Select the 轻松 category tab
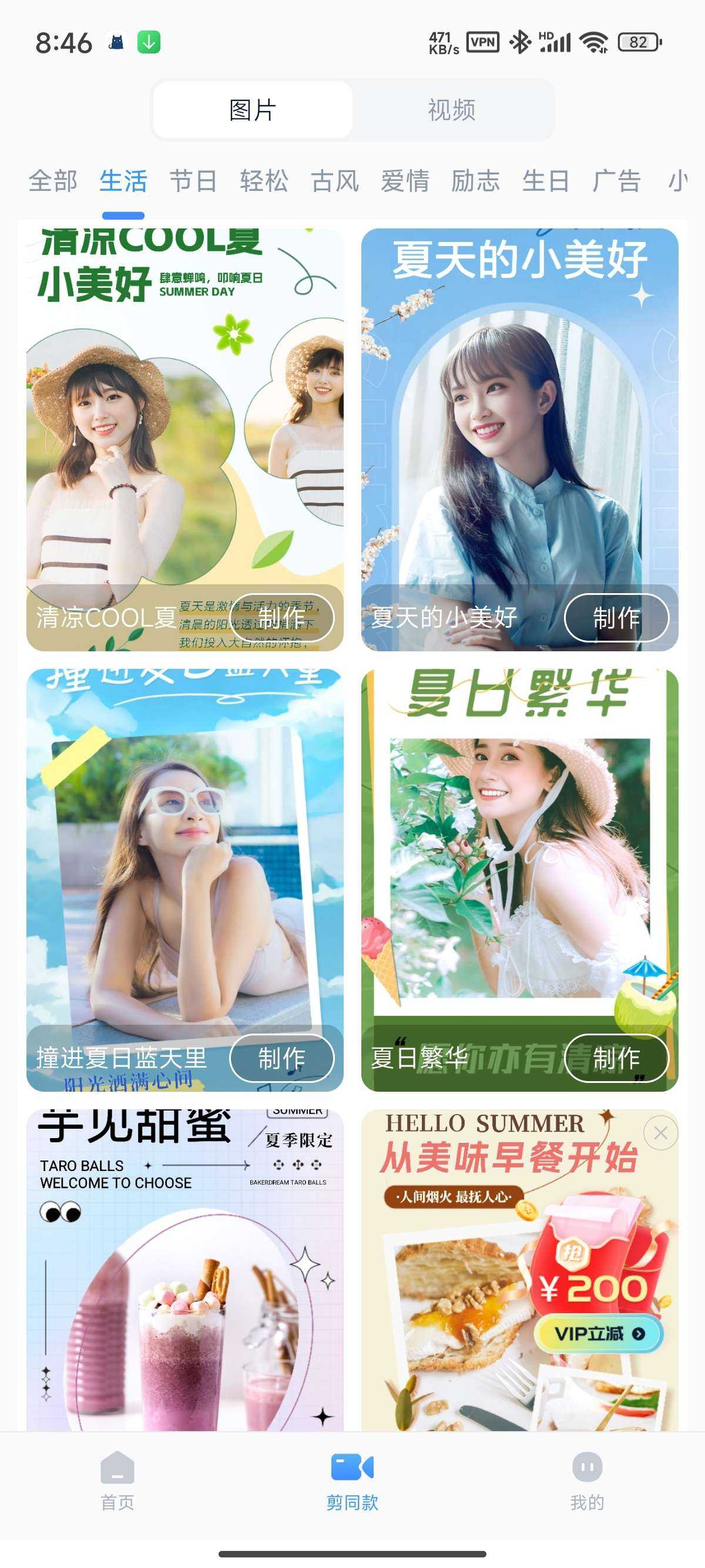The width and height of the screenshot is (705, 1568). click(264, 181)
